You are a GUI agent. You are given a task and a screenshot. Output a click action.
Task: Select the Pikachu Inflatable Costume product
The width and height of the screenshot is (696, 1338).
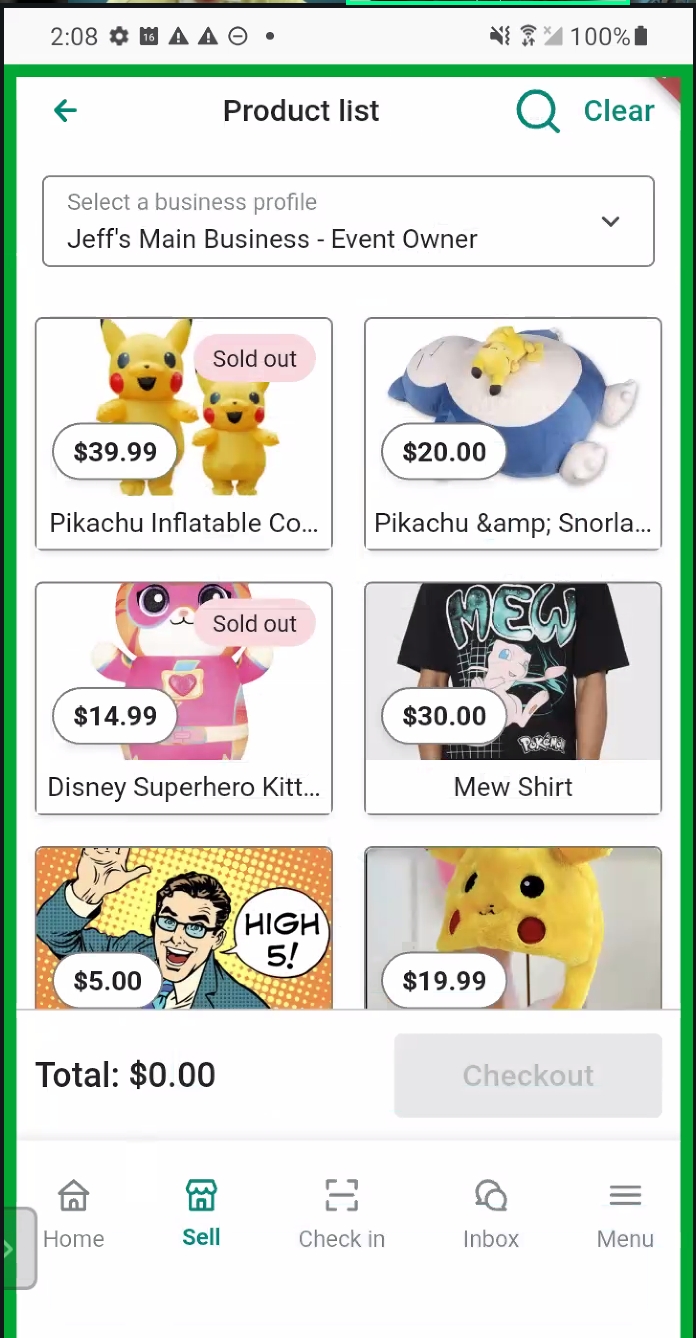pyautogui.click(x=184, y=434)
